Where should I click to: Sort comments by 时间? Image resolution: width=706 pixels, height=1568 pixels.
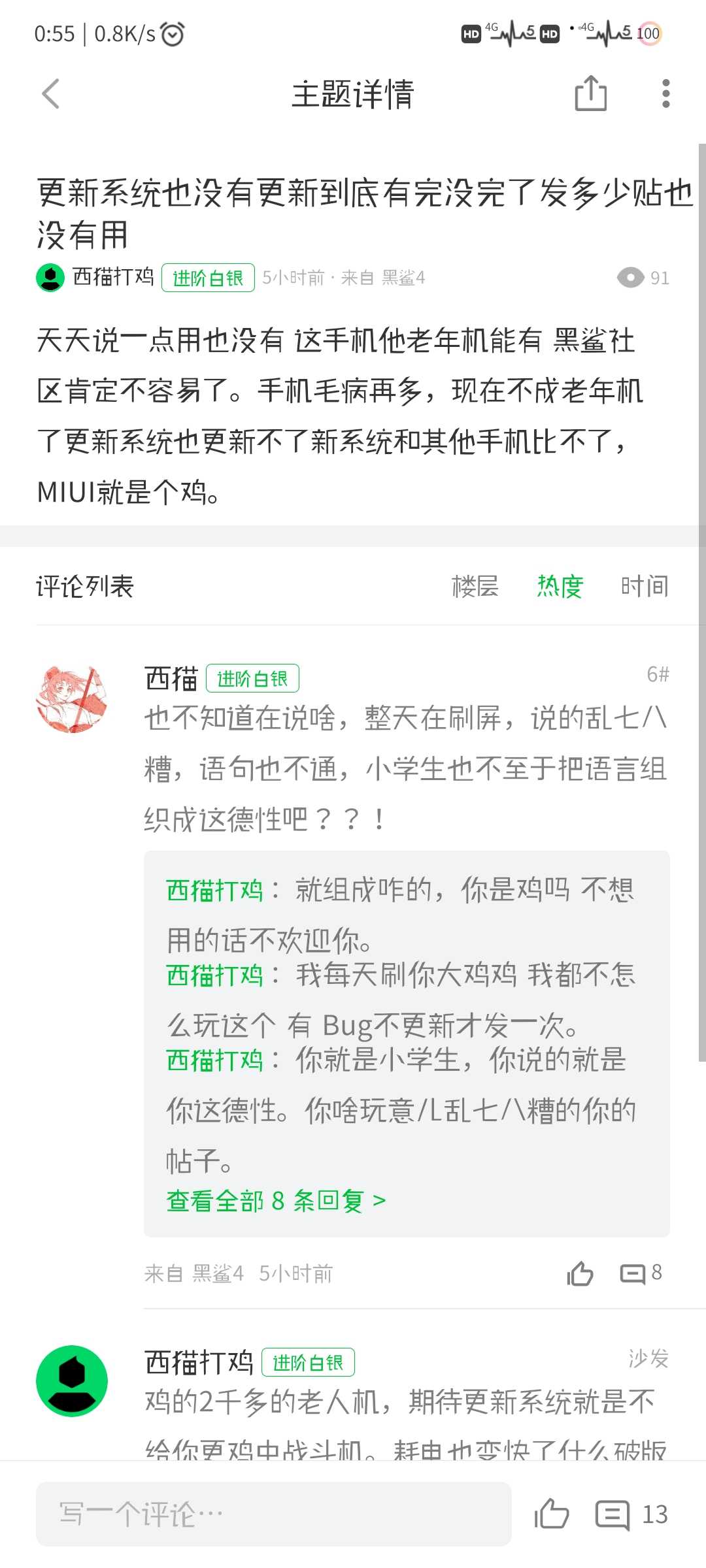pyautogui.click(x=645, y=586)
